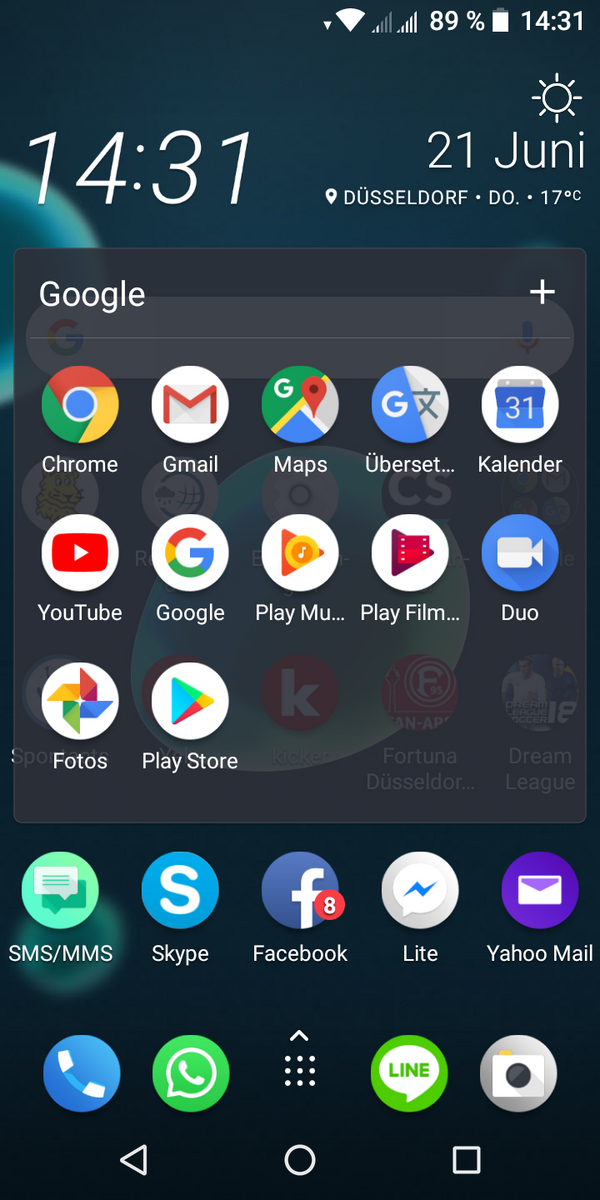Add an app to the Google folder
This screenshot has width=600, height=1200.
coord(542,292)
